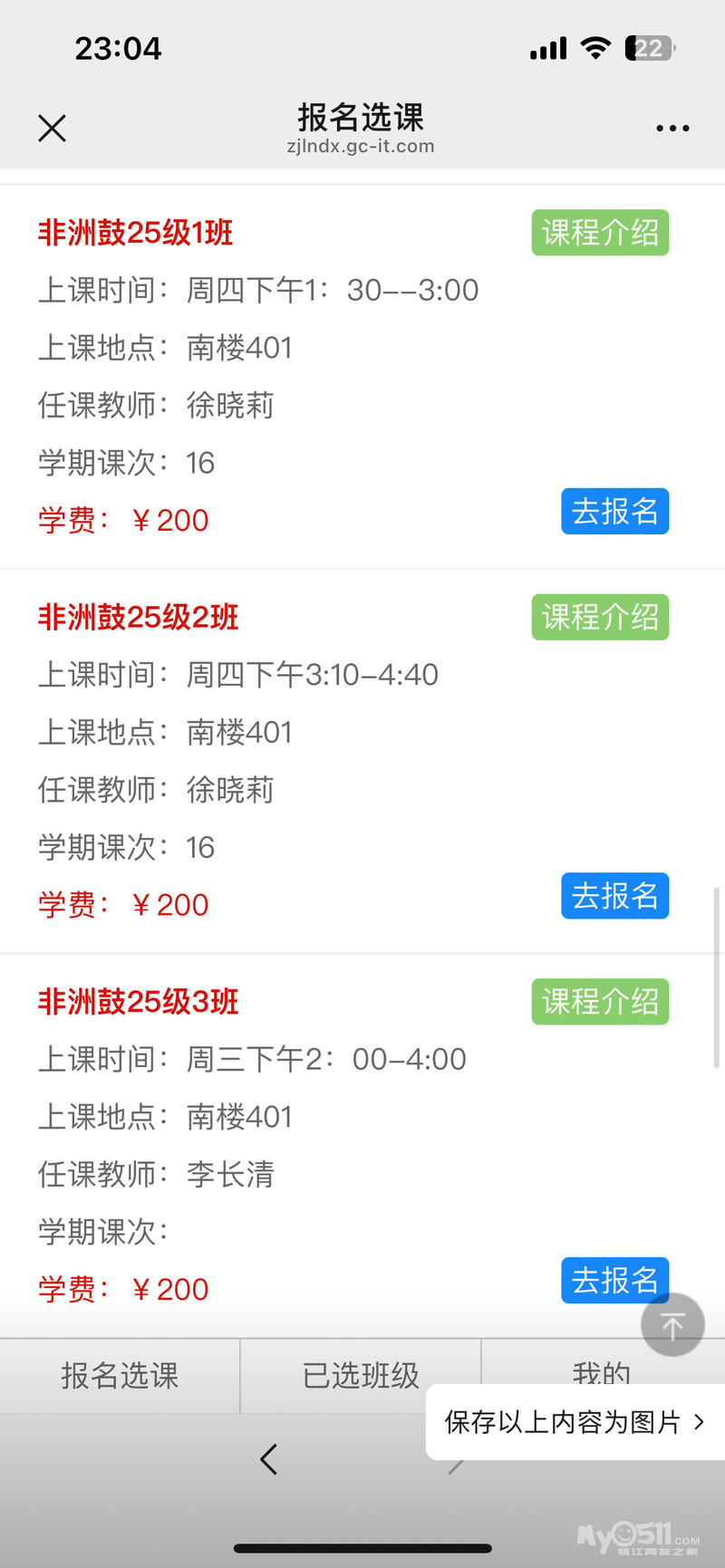View 课程介绍 for 非洲鼓25级2班
The image size is (725, 1568).
coord(600,617)
